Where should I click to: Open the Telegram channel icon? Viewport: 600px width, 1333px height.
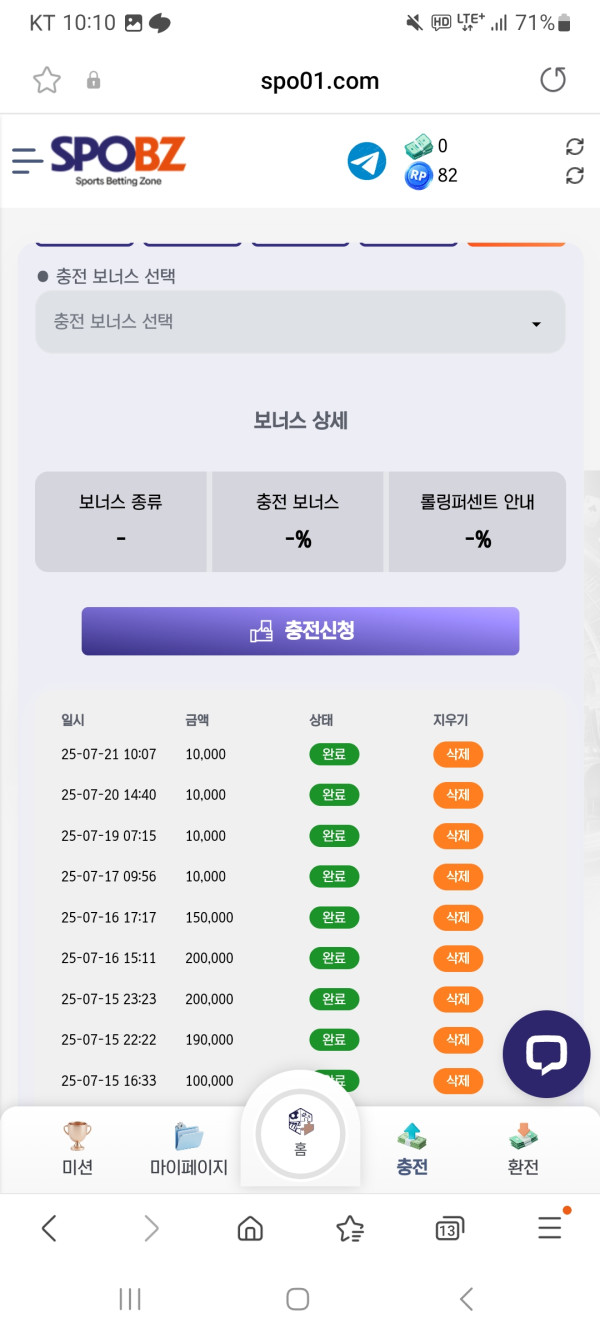[367, 161]
